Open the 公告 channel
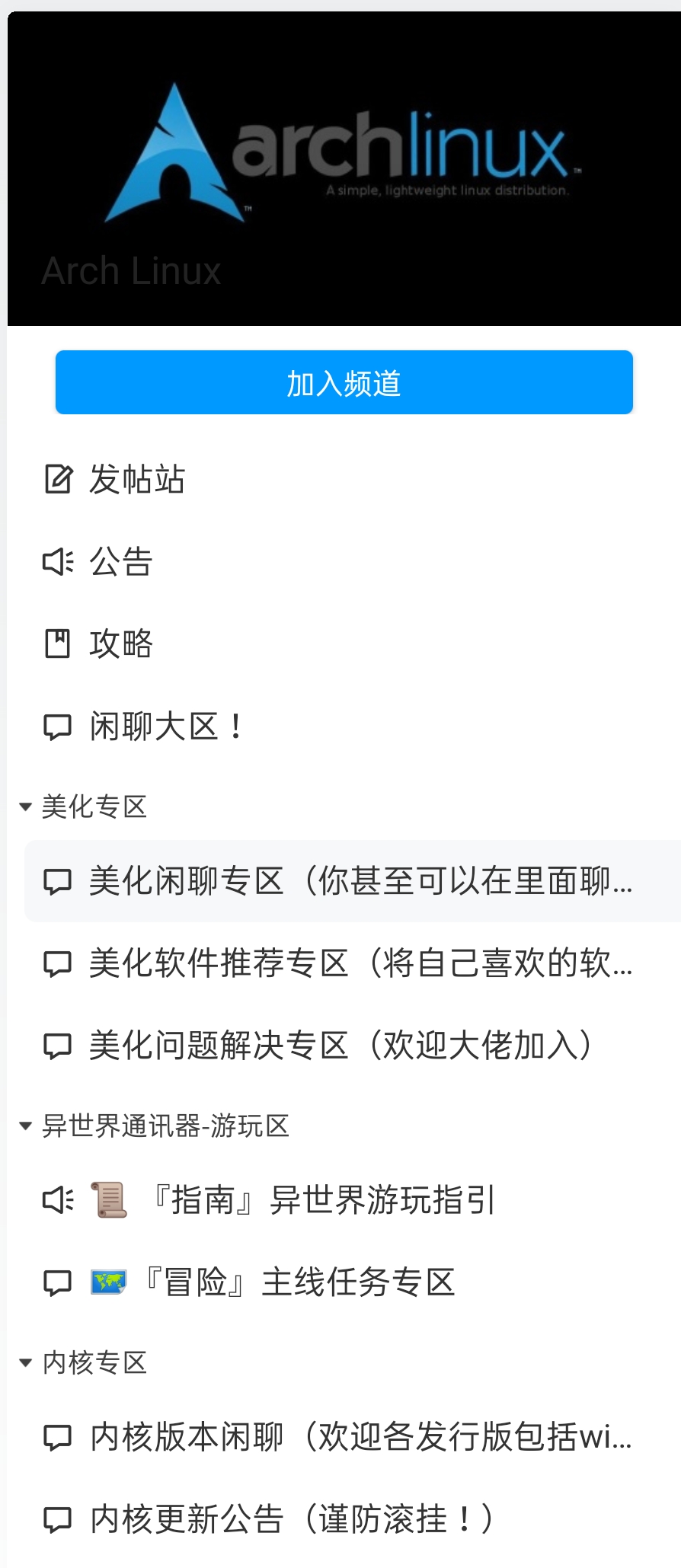This screenshot has height=1568, width=681. coord(122,563)
